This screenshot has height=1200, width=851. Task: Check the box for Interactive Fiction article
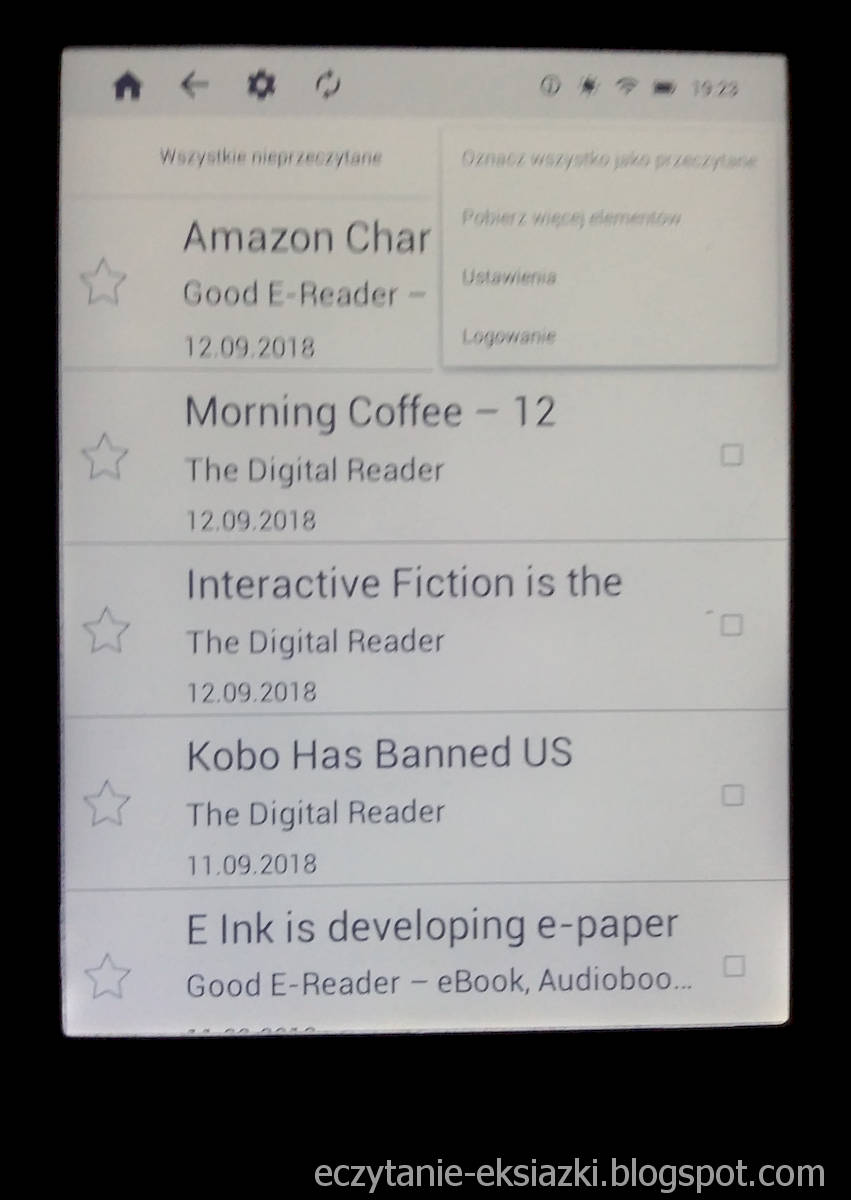tap(732, 625)
